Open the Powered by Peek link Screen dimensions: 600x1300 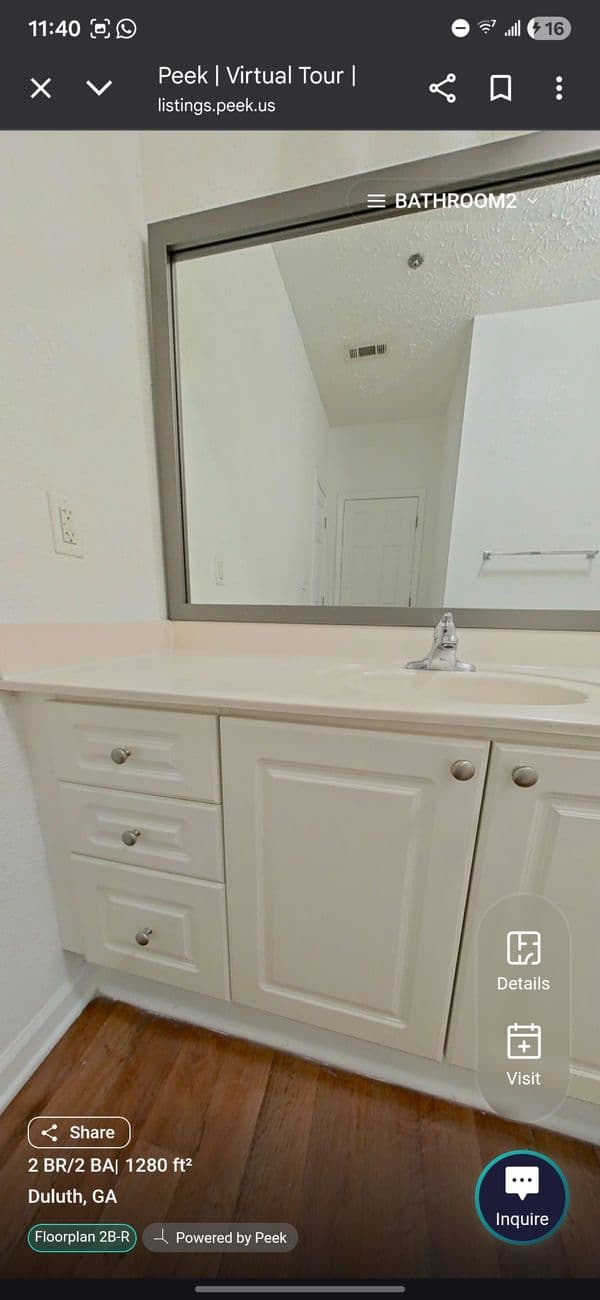coord(220,1238)
